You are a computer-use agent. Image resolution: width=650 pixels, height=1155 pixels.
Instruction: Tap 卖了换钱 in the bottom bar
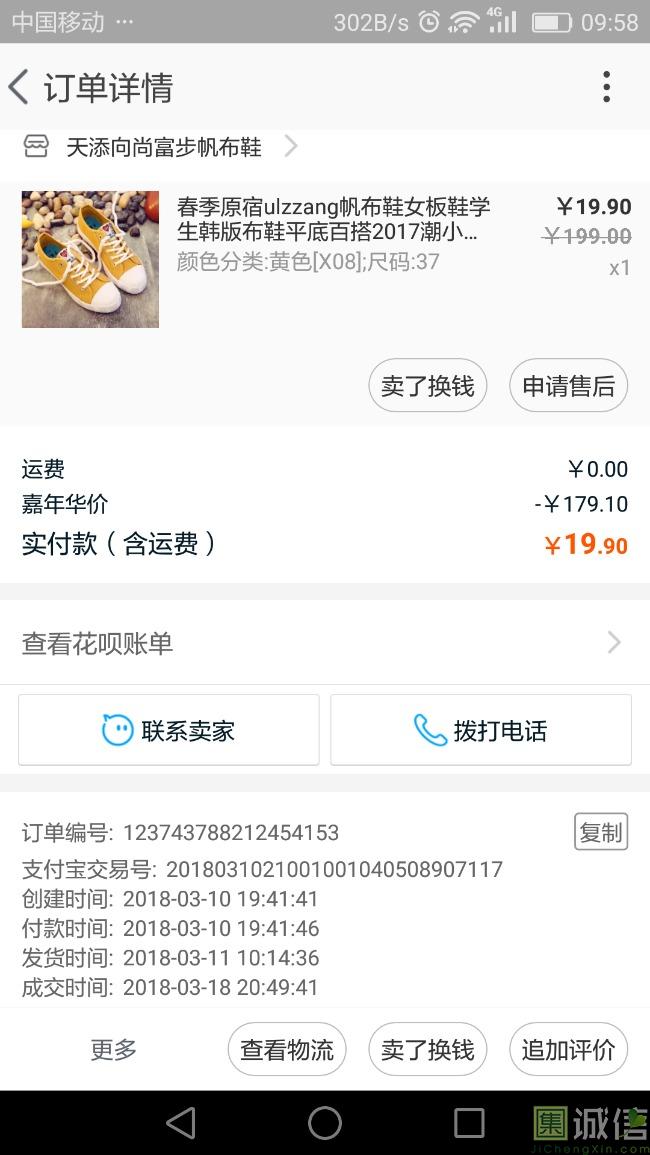(x=428, y=1050)
